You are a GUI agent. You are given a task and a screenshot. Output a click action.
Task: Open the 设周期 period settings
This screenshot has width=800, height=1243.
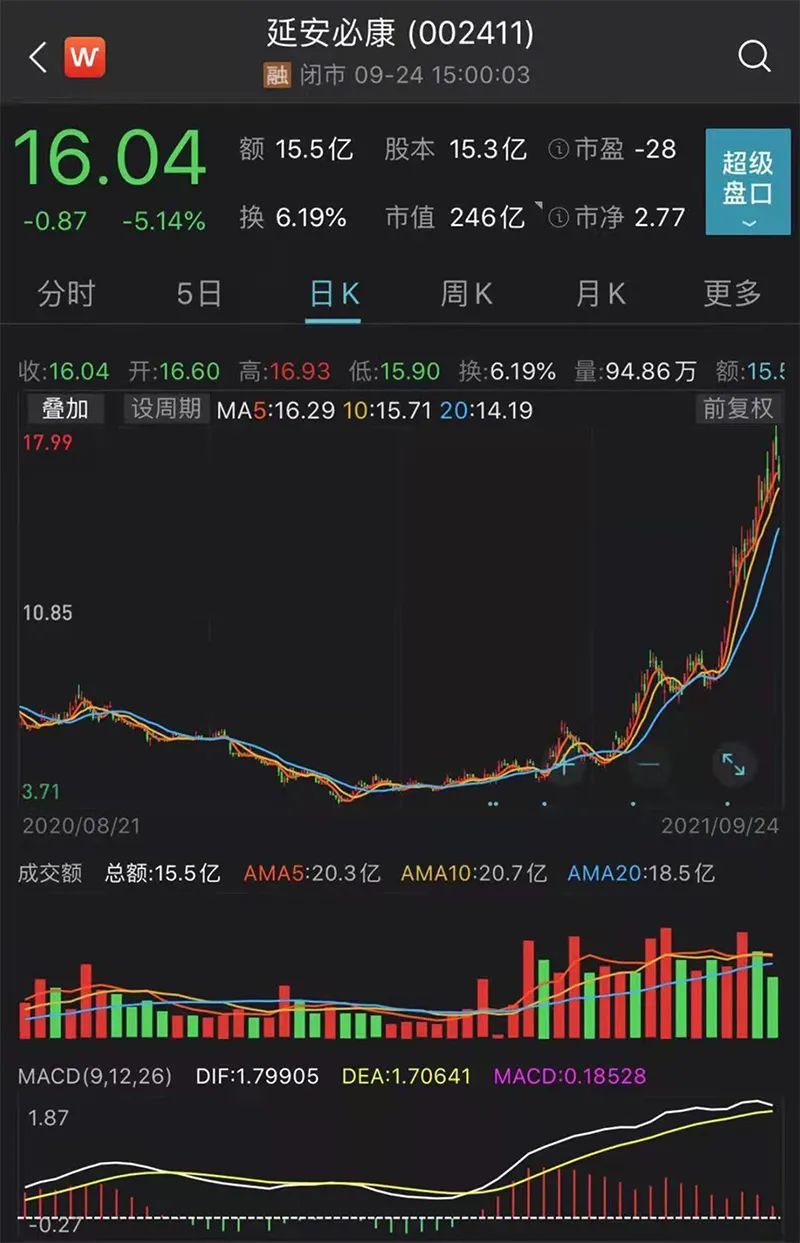(166, 409)
